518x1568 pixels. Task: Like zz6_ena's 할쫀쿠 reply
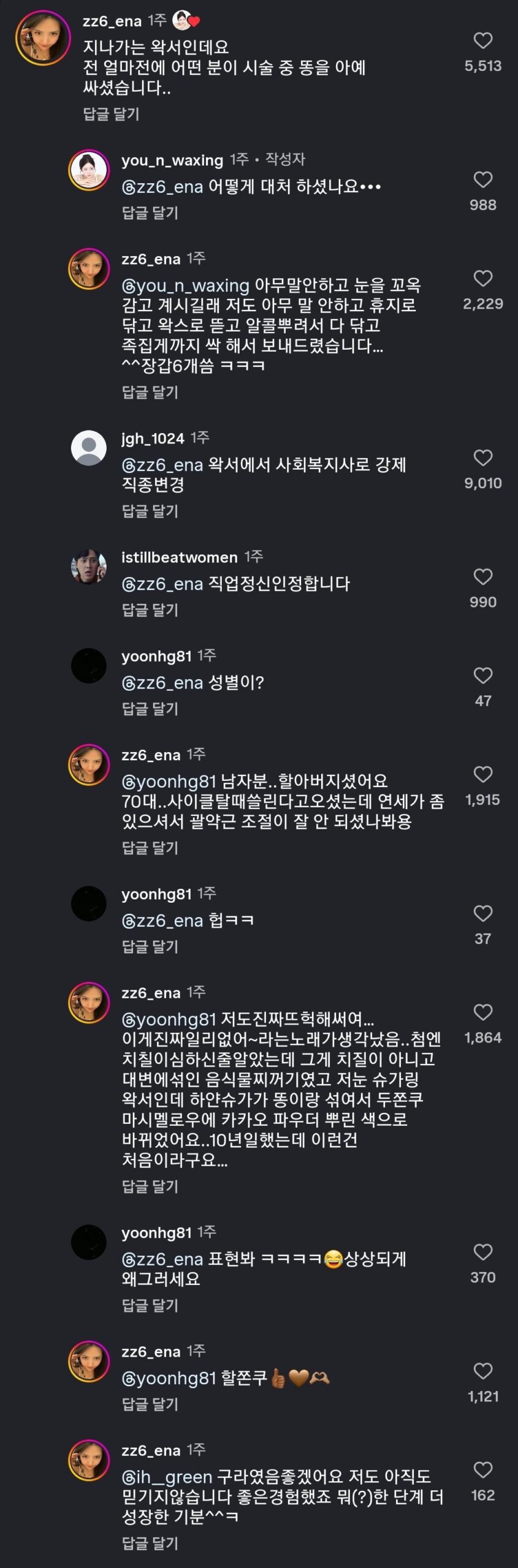click(x=483, y=1371)
